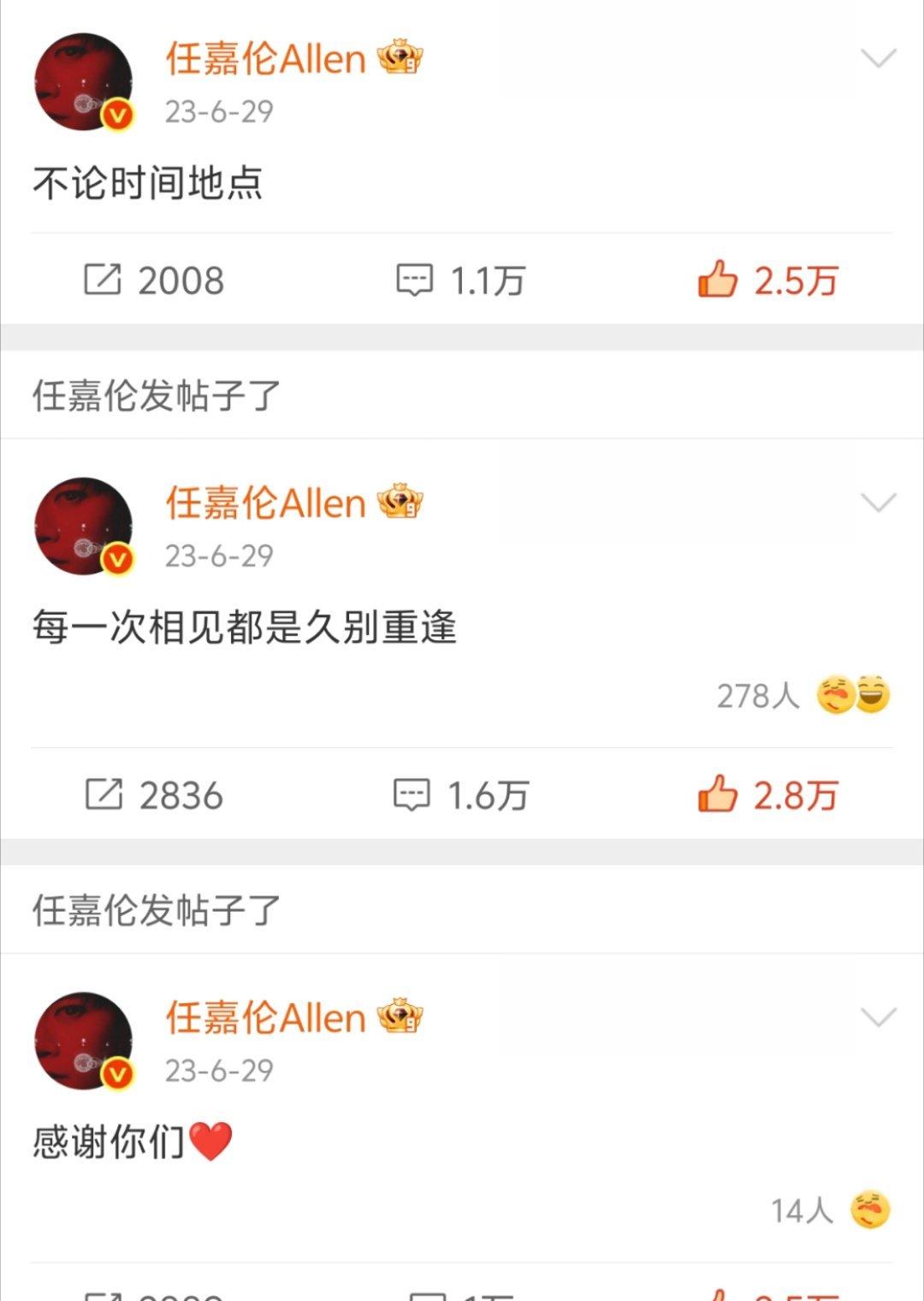The width and height of the screenshot is (924, 1301).
Task: Expand the chevron on the 感谢你们 post
Action: pos(878,1018)
